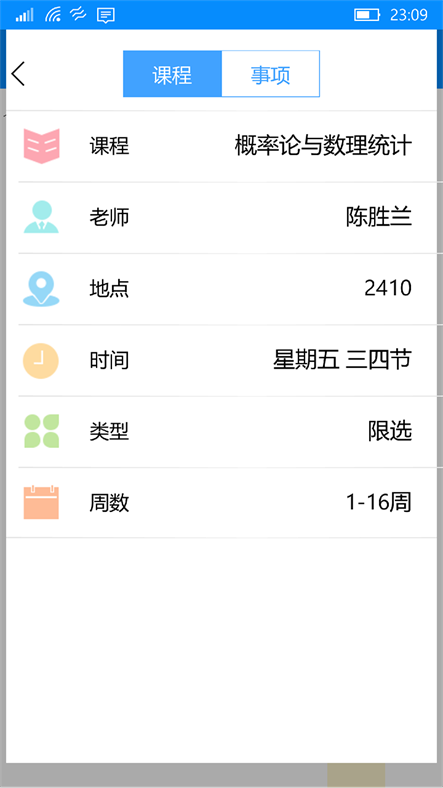Open the 地点 row showing 2410
The width and height of the screenshot is (443, 788).
point(222,289)
